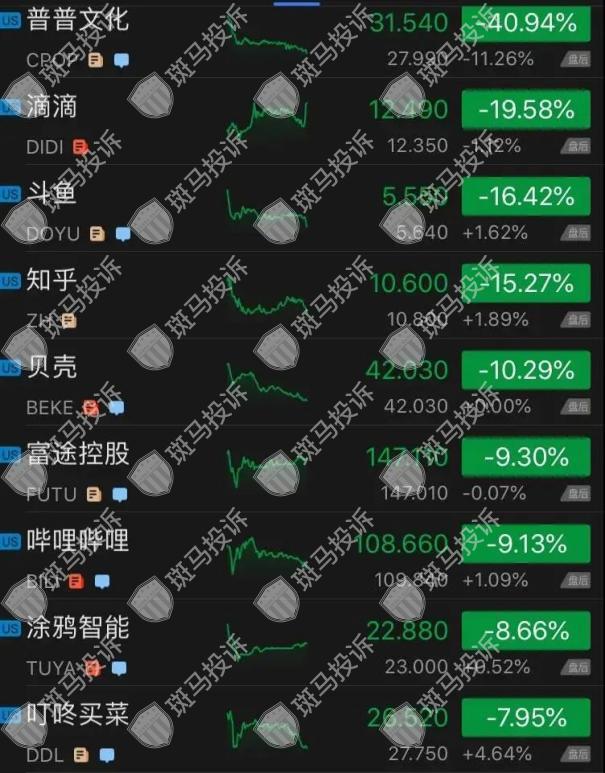The image size is (605, 773).
Task: Select the 知乎 ZH stock
Action: click(55, 281)
